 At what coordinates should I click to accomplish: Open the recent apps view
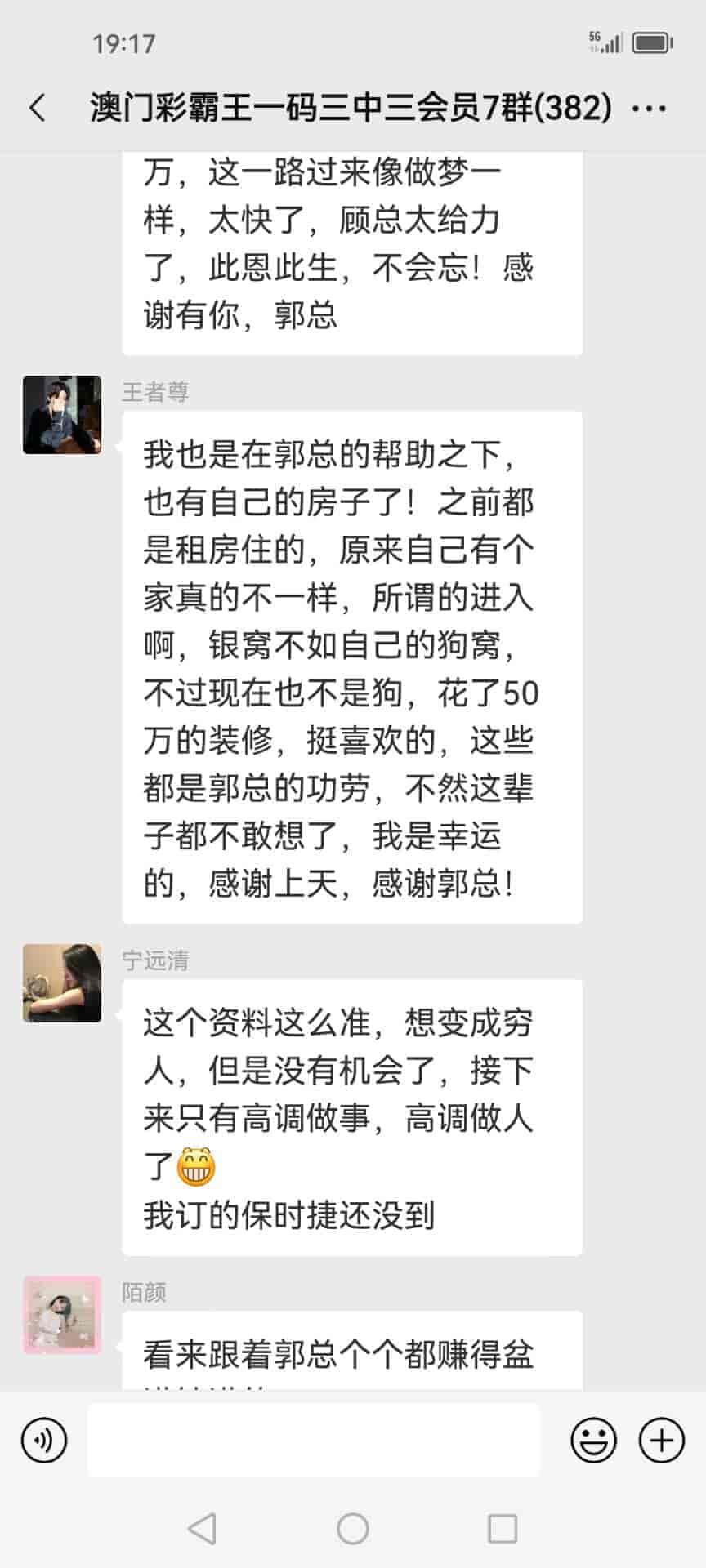(x=503, y=1528)
